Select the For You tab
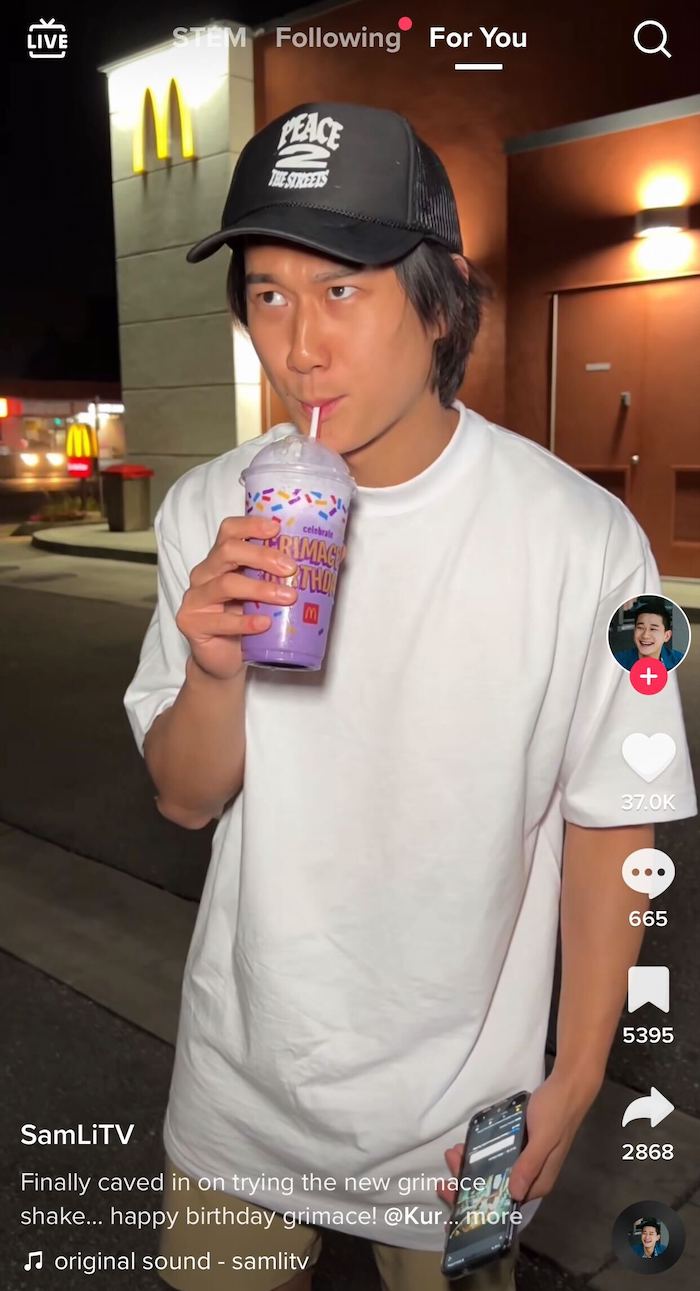Image resolution: width=700 pixels, height=1291 pixels. coord(478,38)
